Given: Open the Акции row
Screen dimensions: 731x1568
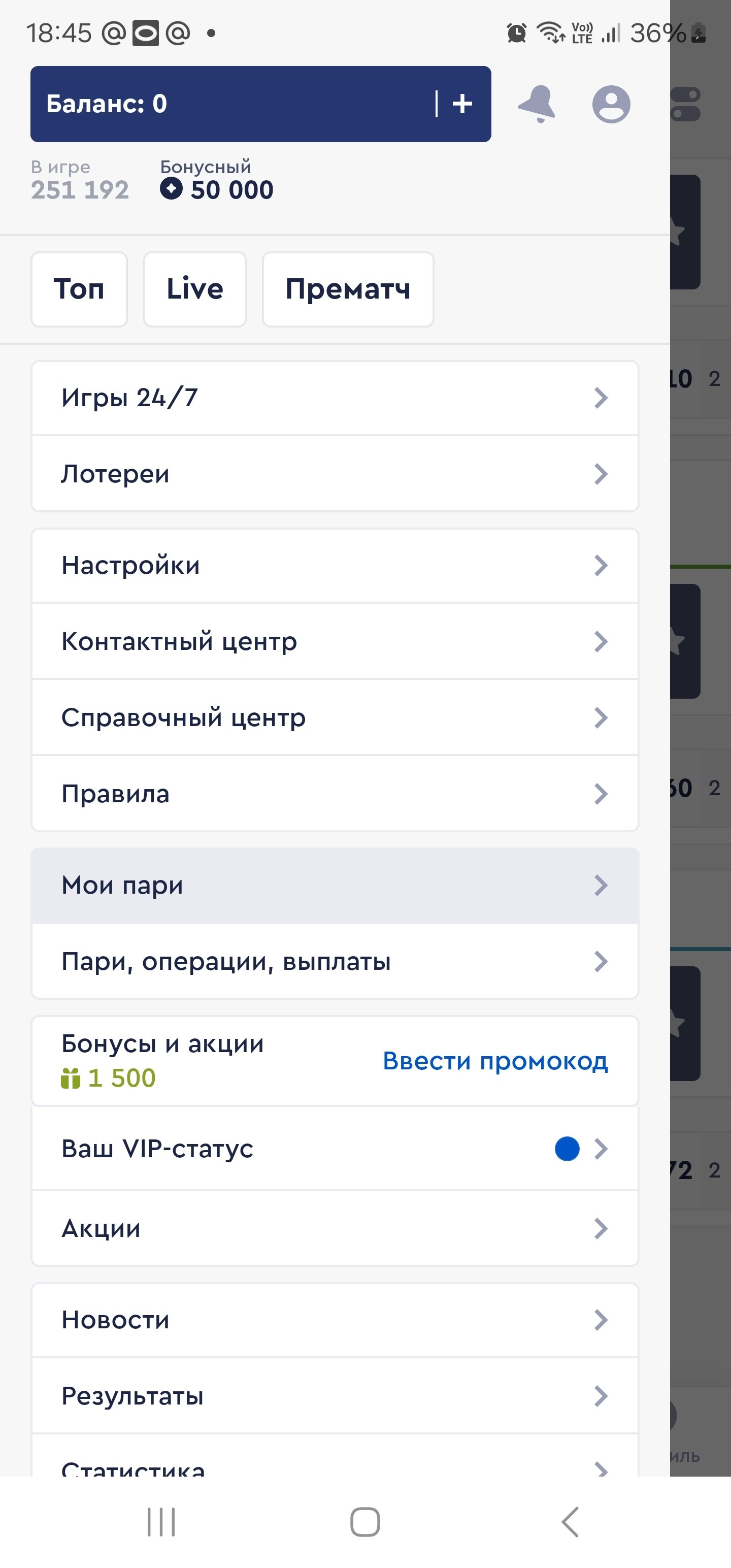Looking at the screenshot, I should [x=335, y=1228].
